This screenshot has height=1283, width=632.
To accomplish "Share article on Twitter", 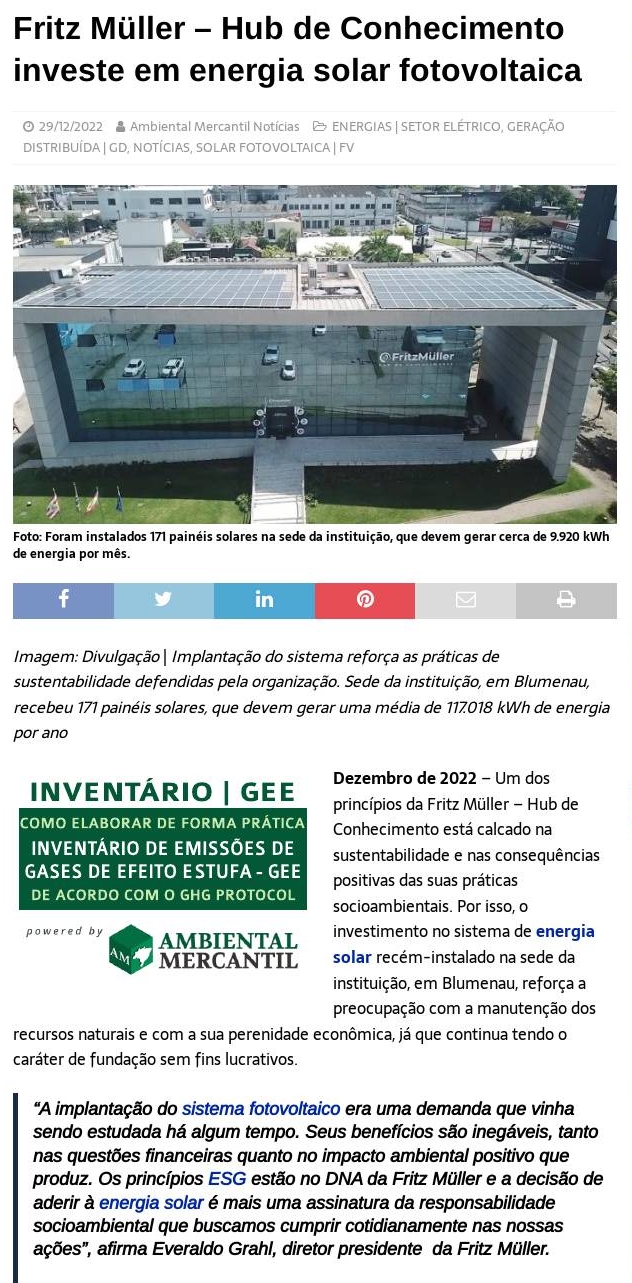I will (163, 600).
